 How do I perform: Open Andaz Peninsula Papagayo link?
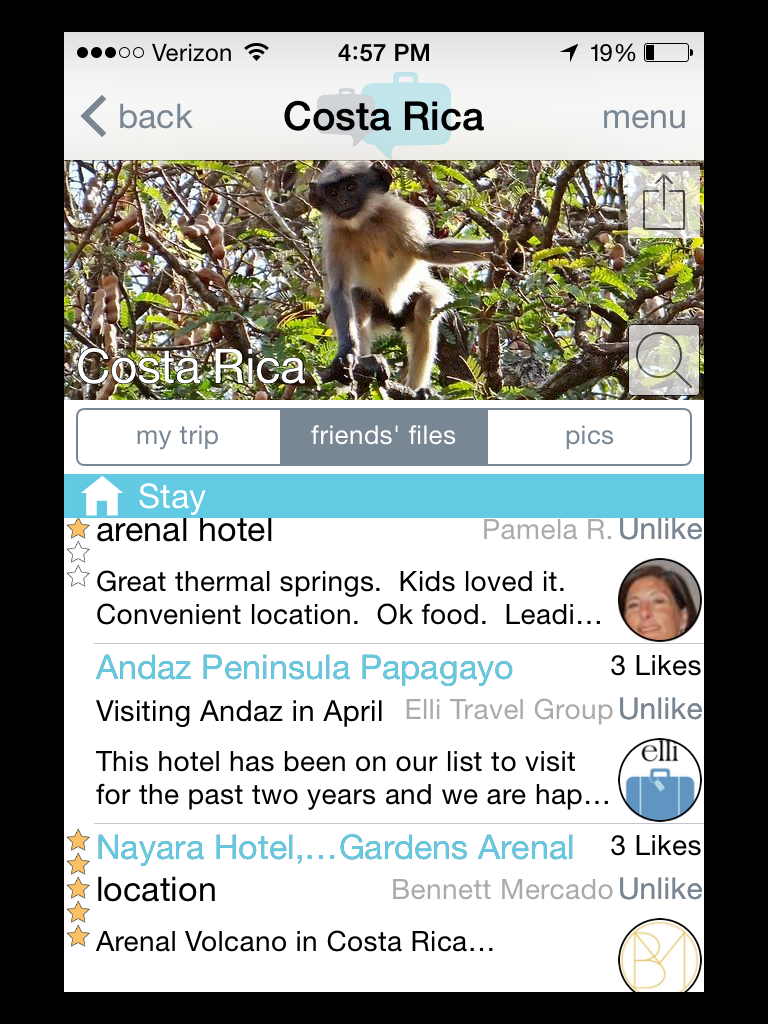[x=304, y=668]
